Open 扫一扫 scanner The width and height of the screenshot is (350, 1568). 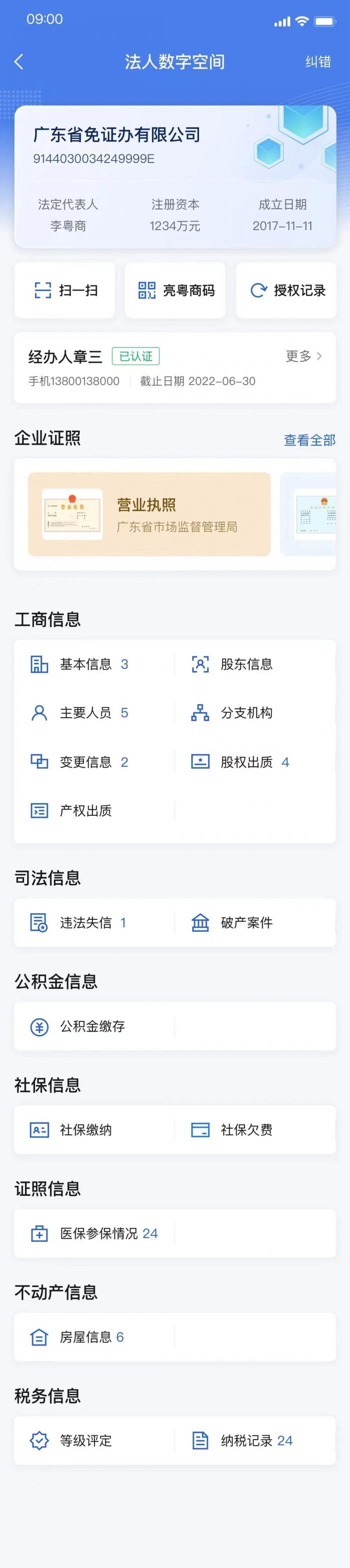pos(65,291)
